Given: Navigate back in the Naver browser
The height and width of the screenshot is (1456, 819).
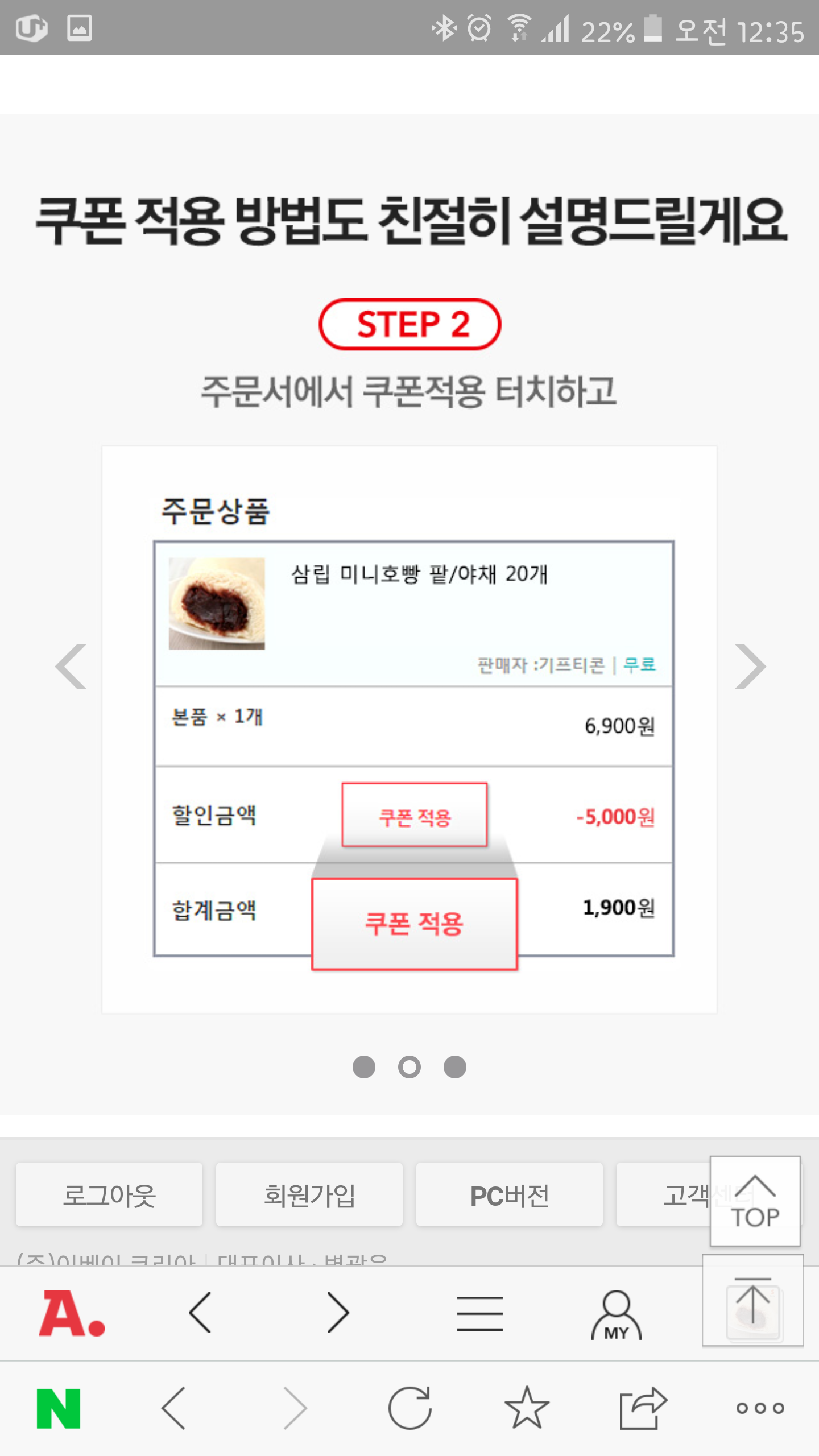Looking at the screenshot, I should tap(173, 1408).
